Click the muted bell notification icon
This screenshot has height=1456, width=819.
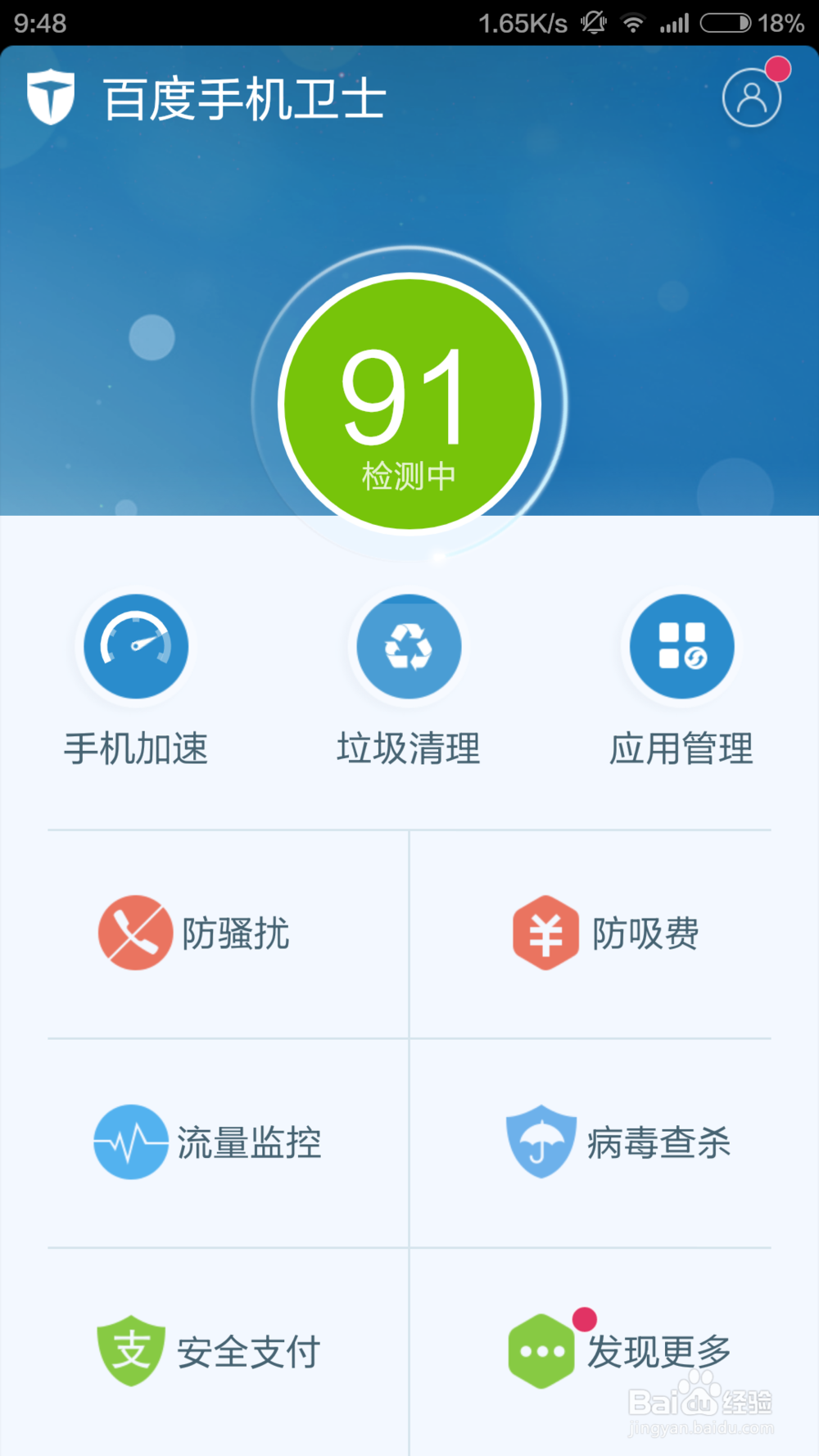click(x=593, y=21)
